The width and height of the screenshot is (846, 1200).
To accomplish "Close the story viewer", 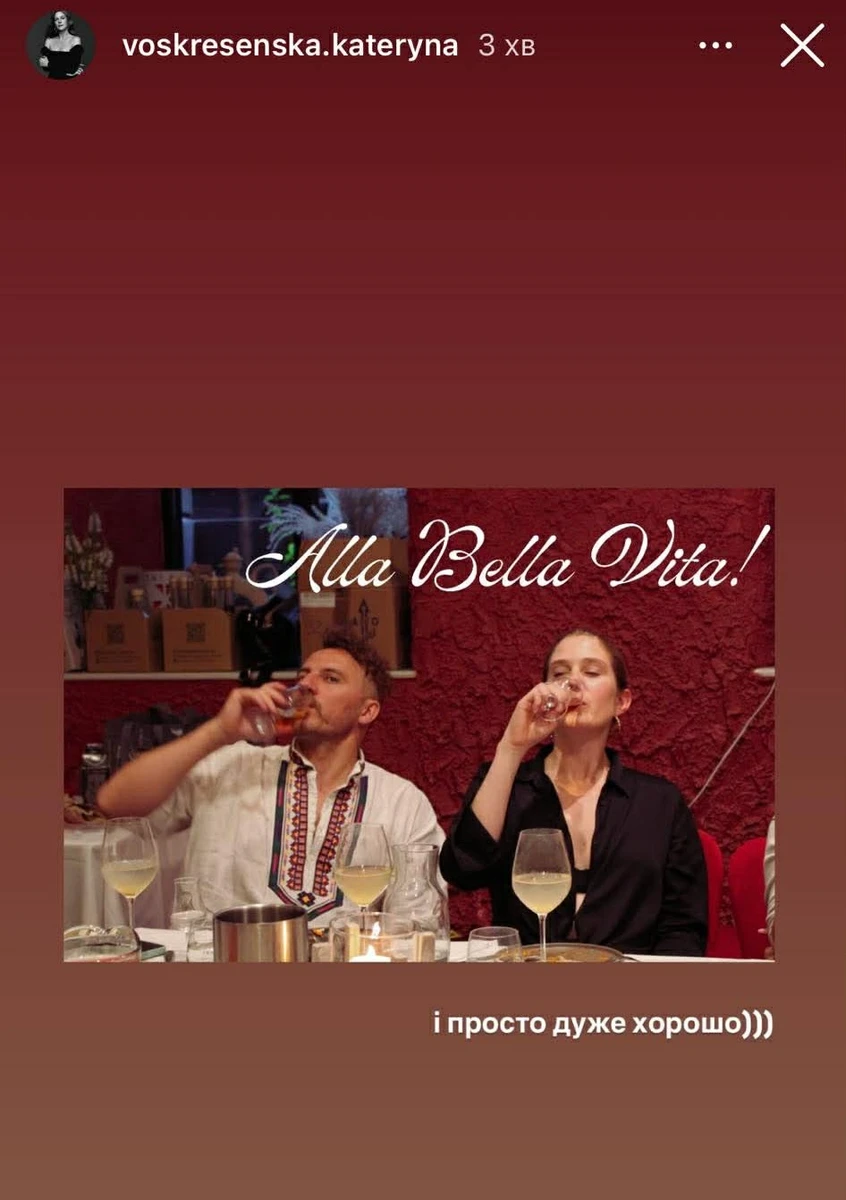I will (x=802, y=46).
